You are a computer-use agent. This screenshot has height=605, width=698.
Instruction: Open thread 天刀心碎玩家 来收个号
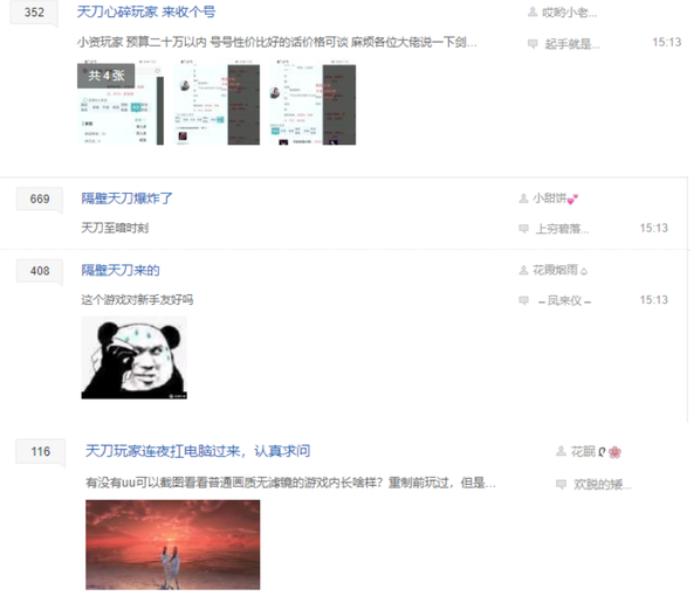click(146, 12)
